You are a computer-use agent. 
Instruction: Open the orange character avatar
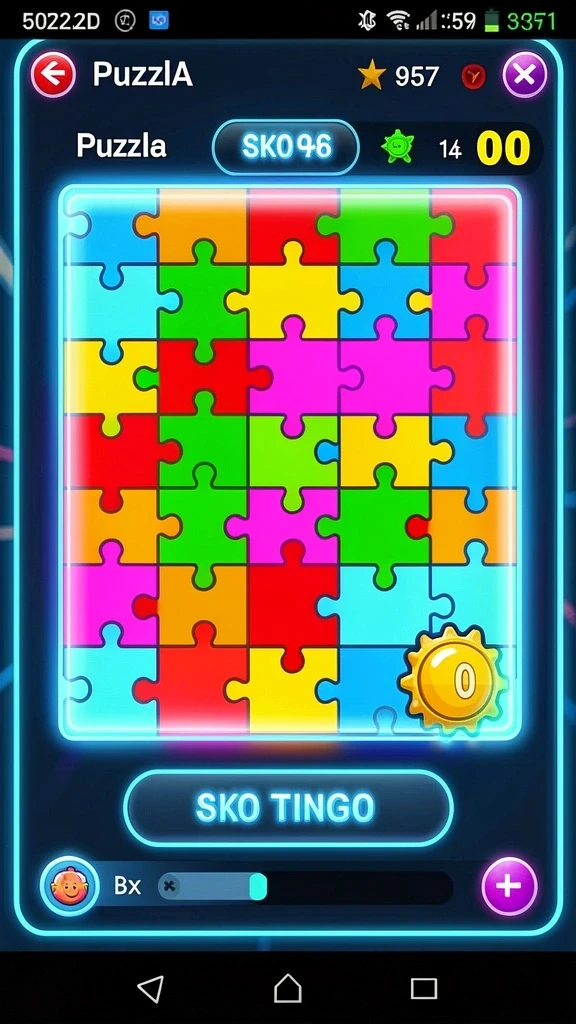click(69, 886)
